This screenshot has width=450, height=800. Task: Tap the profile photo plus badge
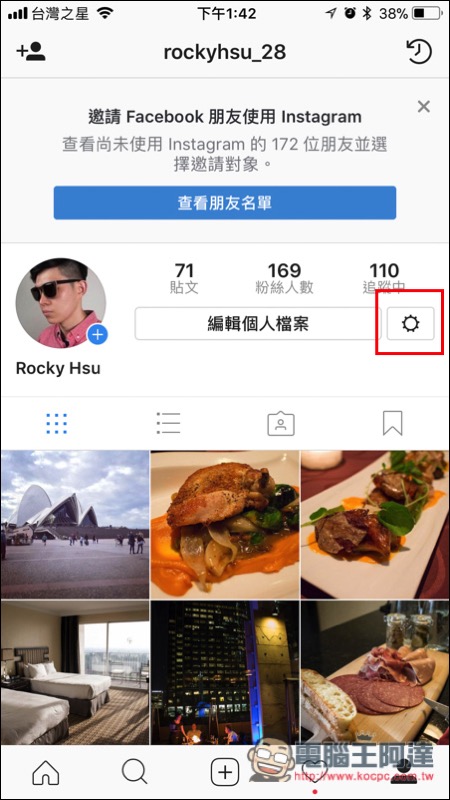point(97,335)
